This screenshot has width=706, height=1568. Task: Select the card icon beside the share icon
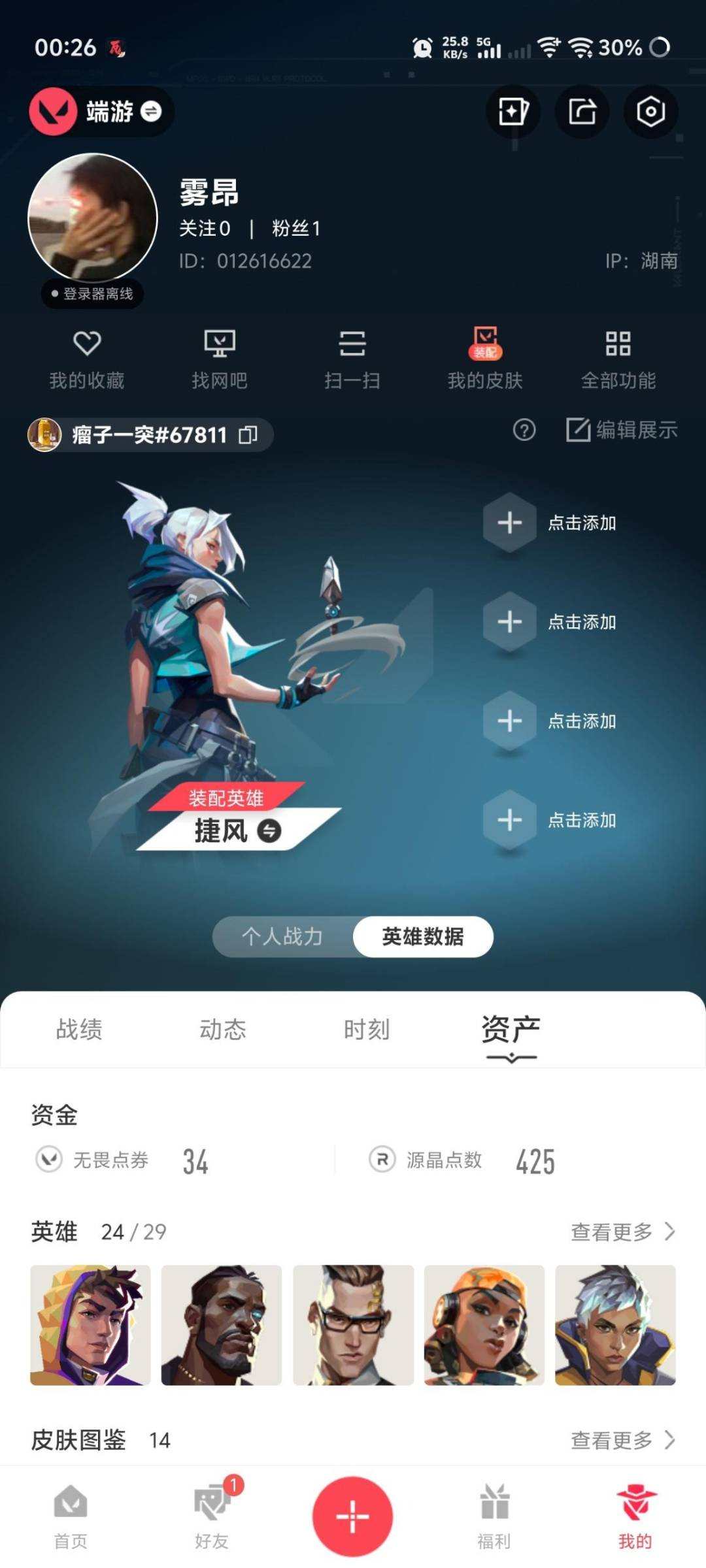[512, 112]
